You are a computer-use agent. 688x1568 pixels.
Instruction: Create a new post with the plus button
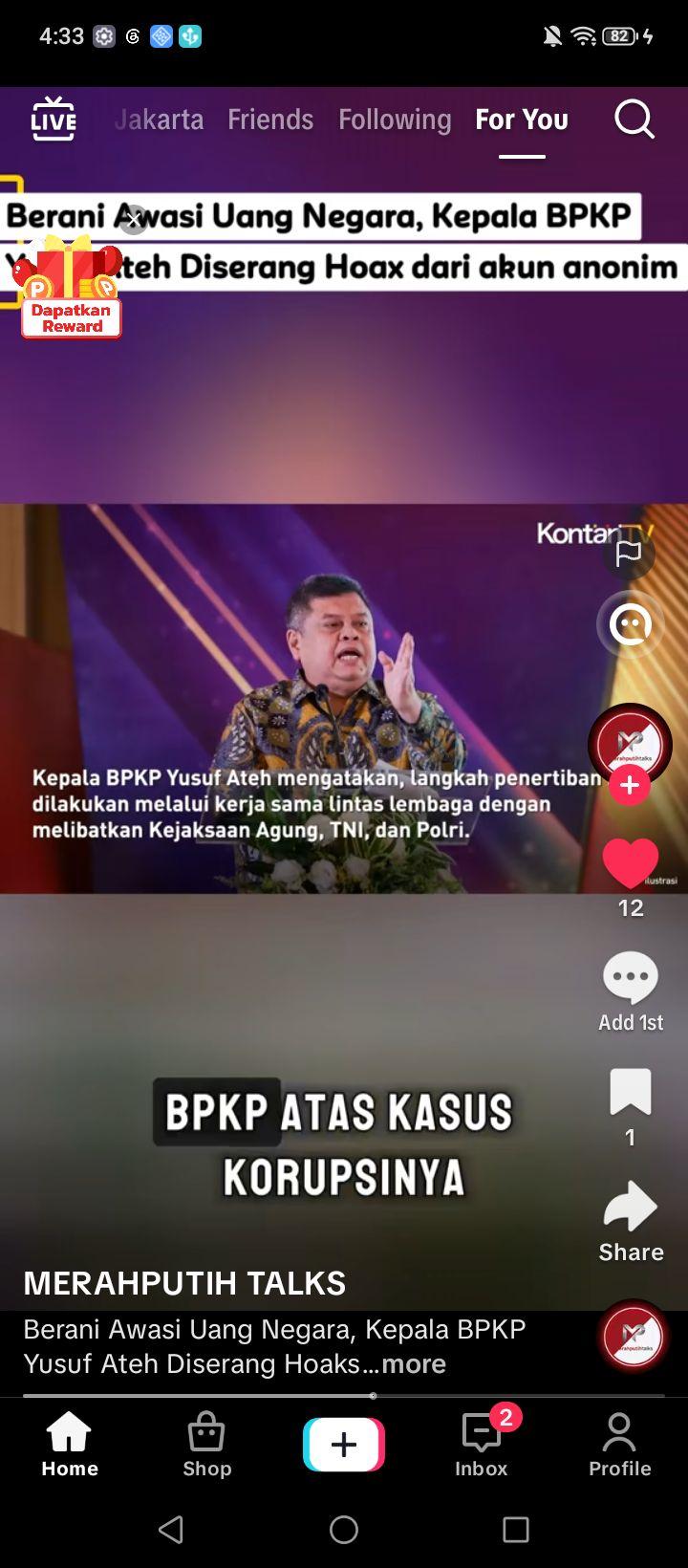pyautogui.click(x=344, y=1444)
